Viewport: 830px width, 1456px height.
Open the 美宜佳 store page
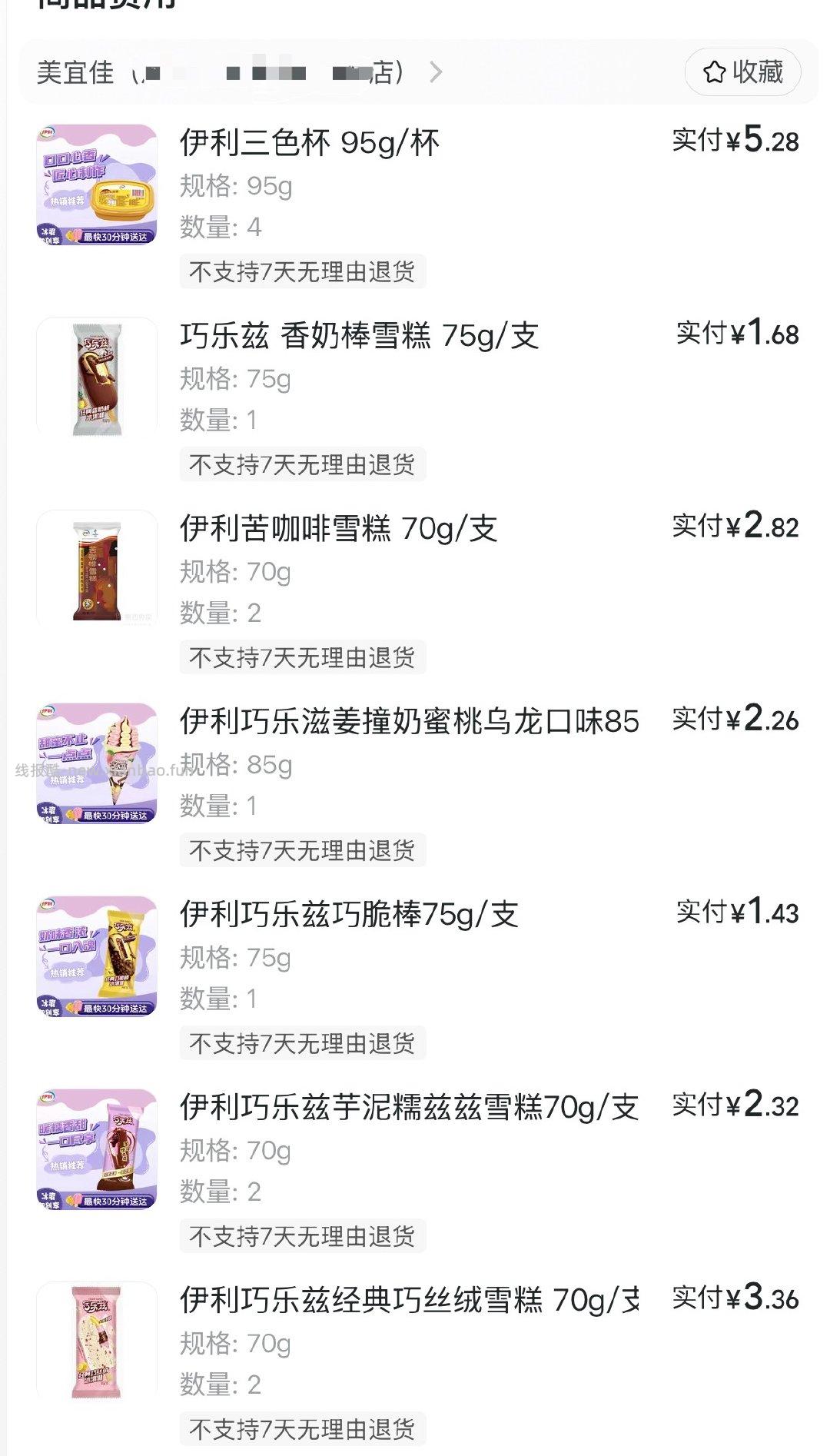pyautogui.click(x=74, y=71)
